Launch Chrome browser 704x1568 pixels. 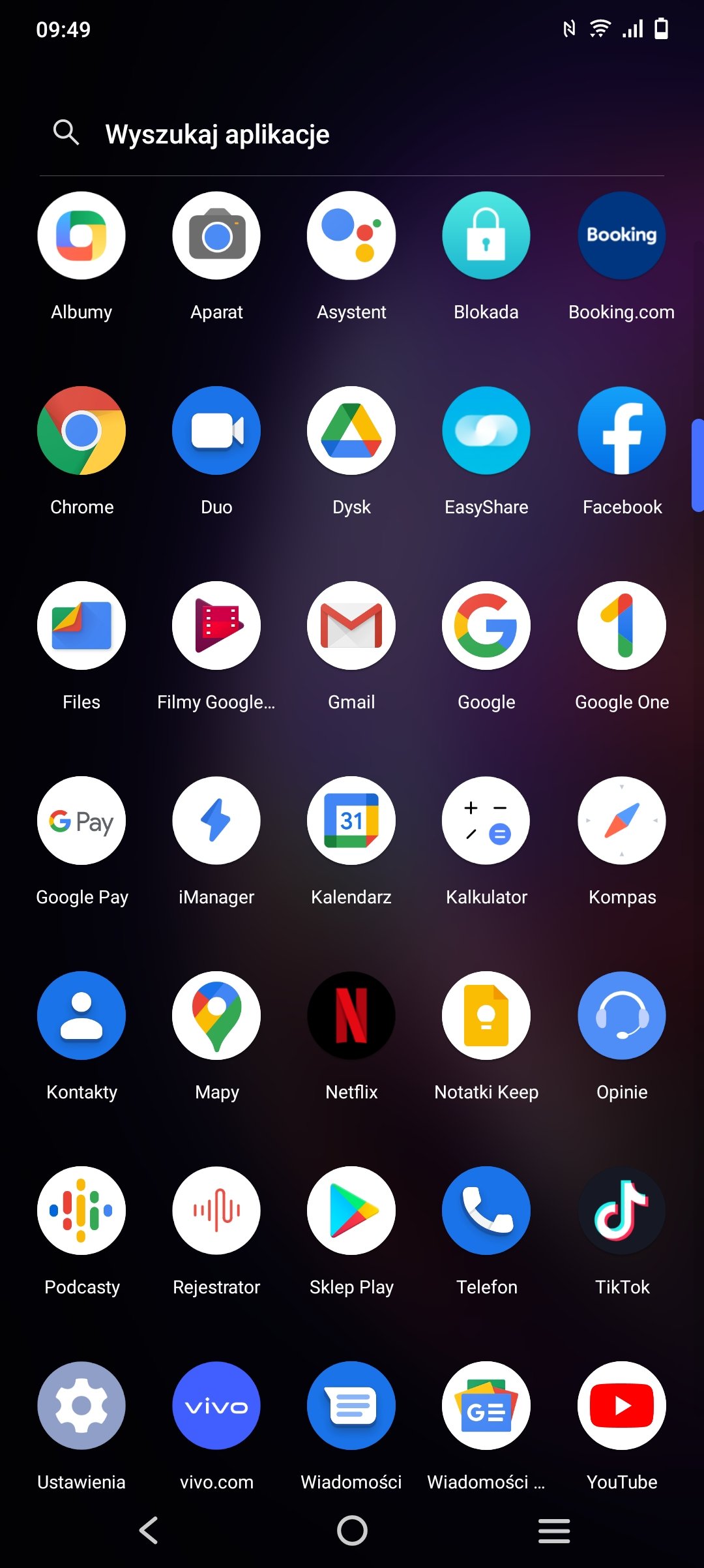pyautogui.click(x=81, y=430)
